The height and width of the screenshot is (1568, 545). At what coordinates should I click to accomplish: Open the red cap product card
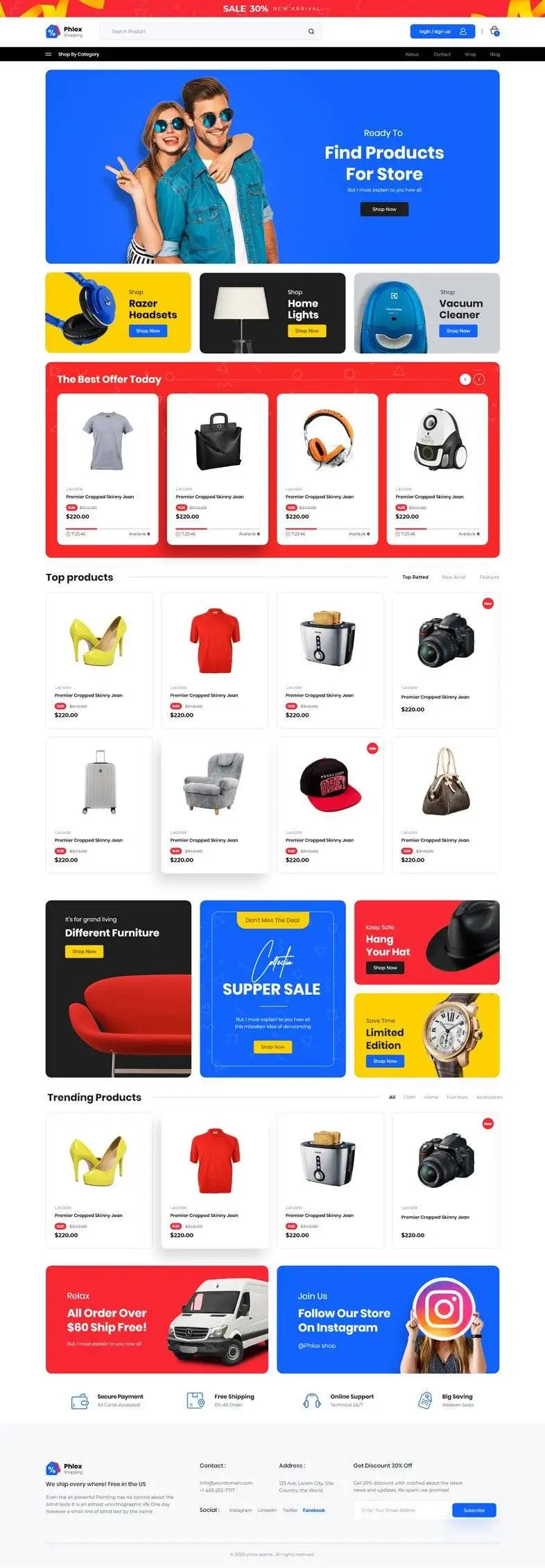click(x=330, y=805)
